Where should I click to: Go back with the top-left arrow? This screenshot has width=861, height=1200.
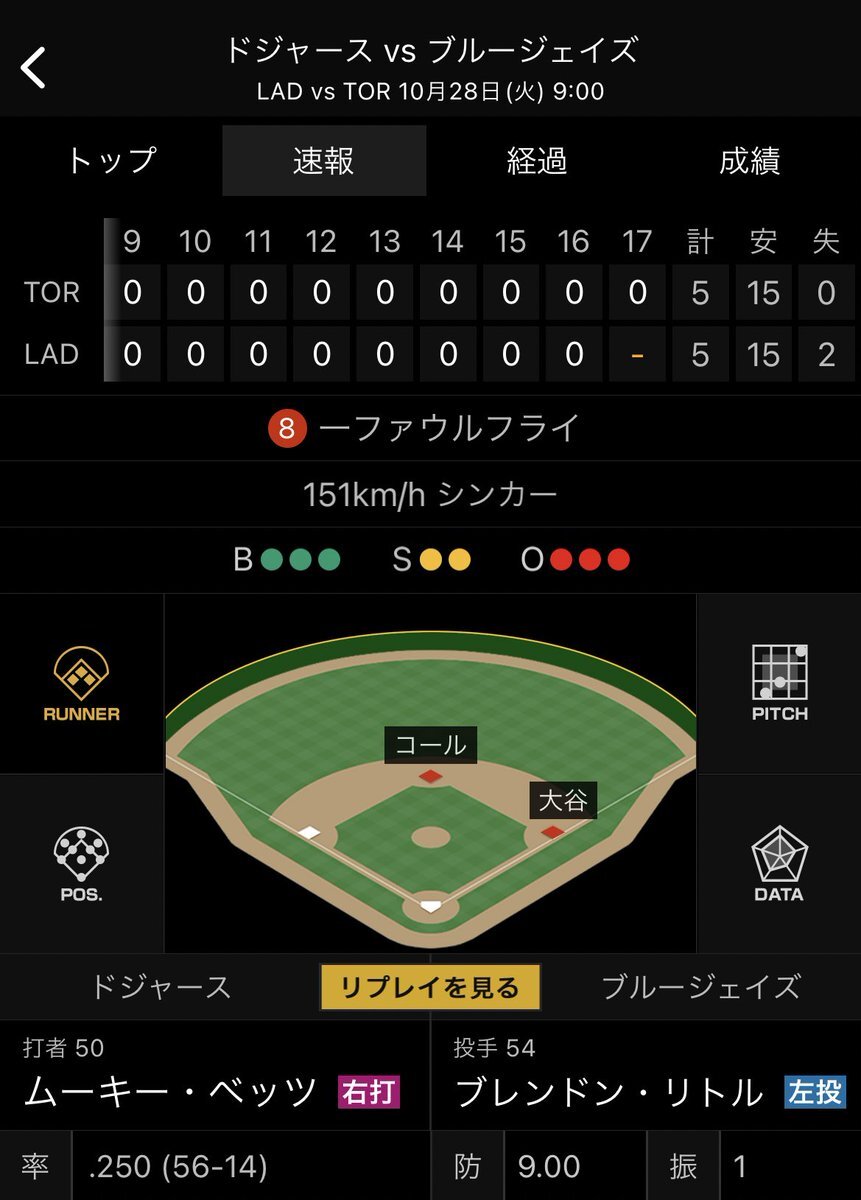click(x=34, y=68)
